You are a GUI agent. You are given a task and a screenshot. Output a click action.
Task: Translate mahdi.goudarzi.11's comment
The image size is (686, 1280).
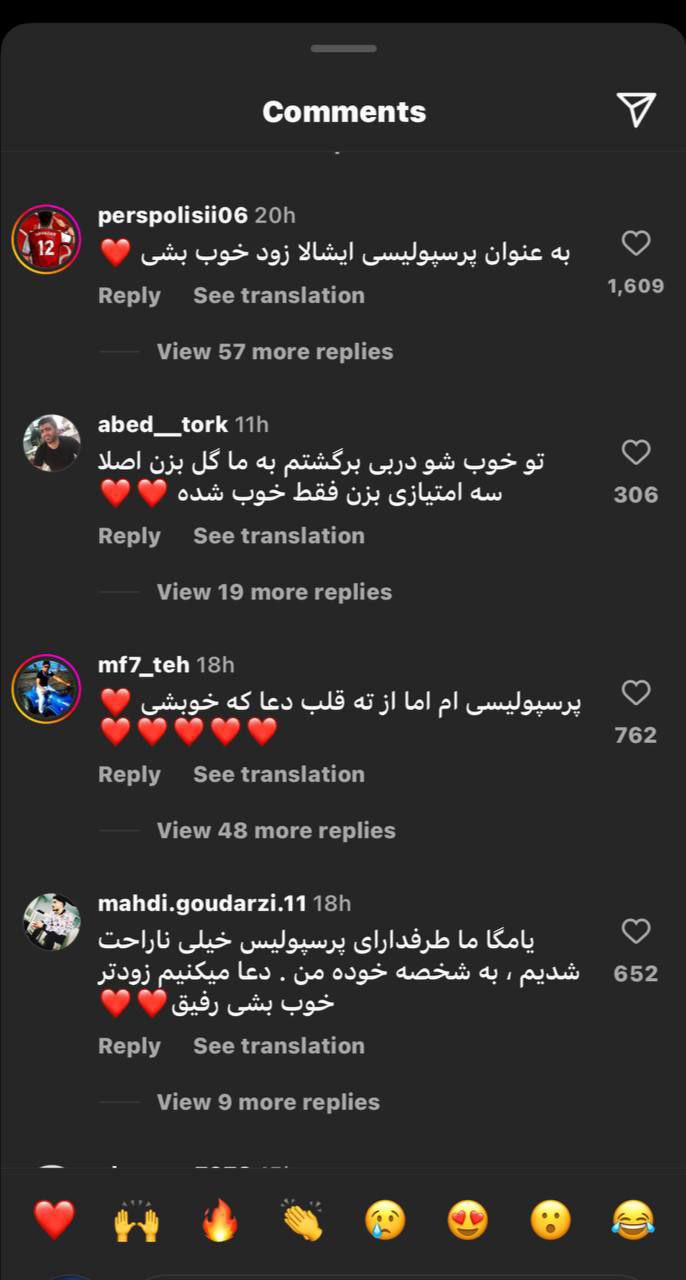(278, 1046)
